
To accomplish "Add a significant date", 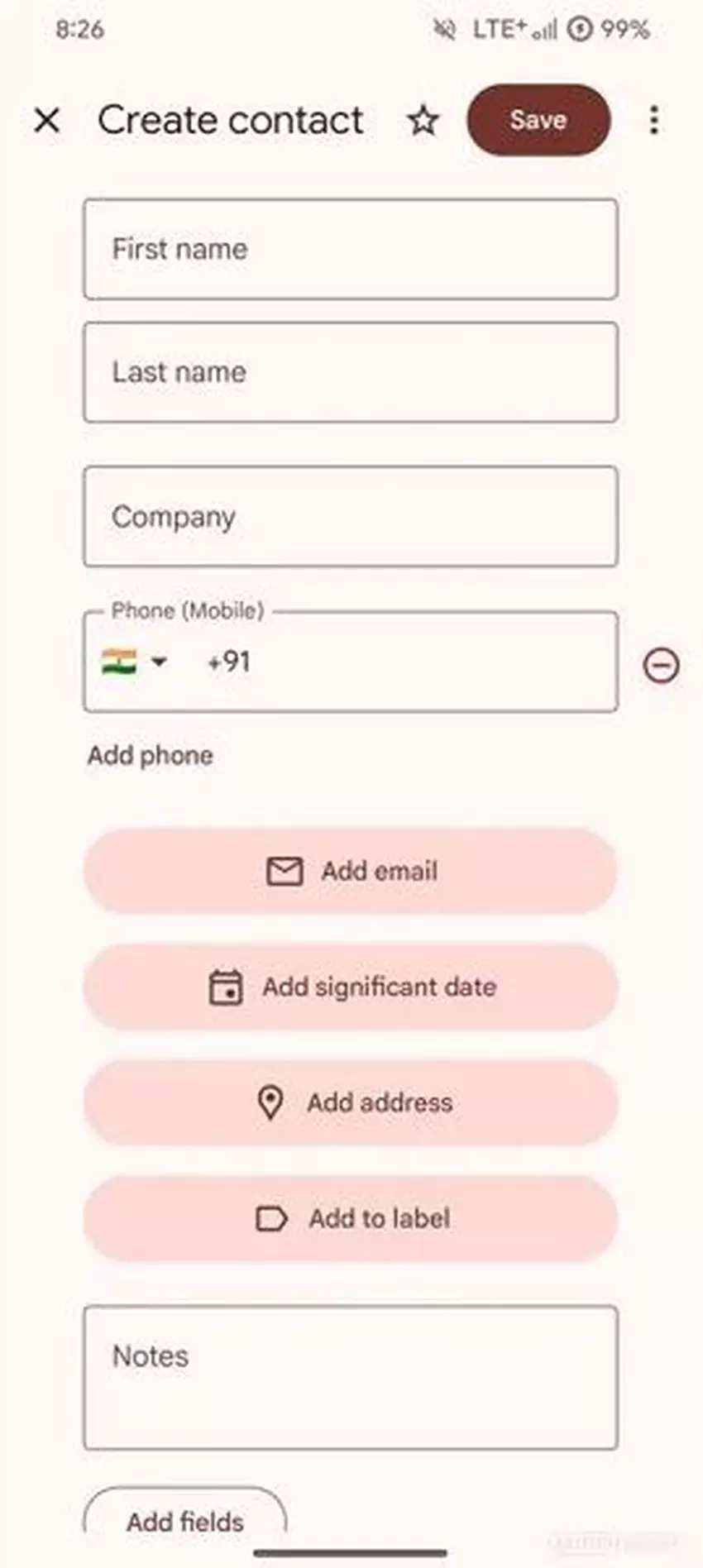I will click(x=350, y=987).
